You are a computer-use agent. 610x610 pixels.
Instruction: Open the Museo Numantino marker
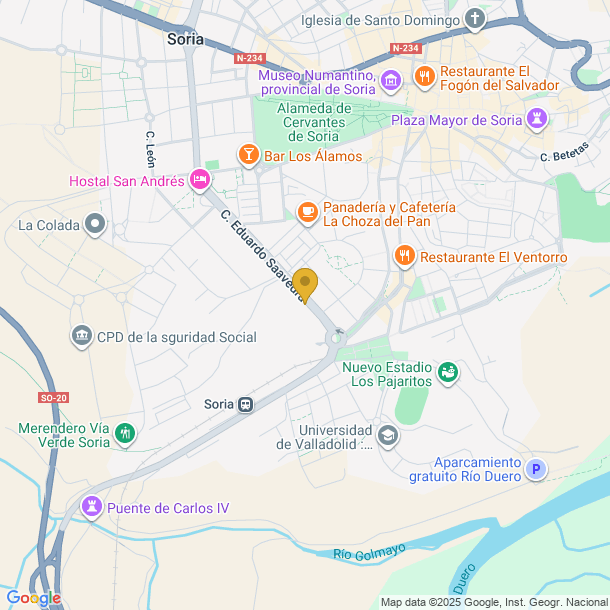[x=391, y=79]
